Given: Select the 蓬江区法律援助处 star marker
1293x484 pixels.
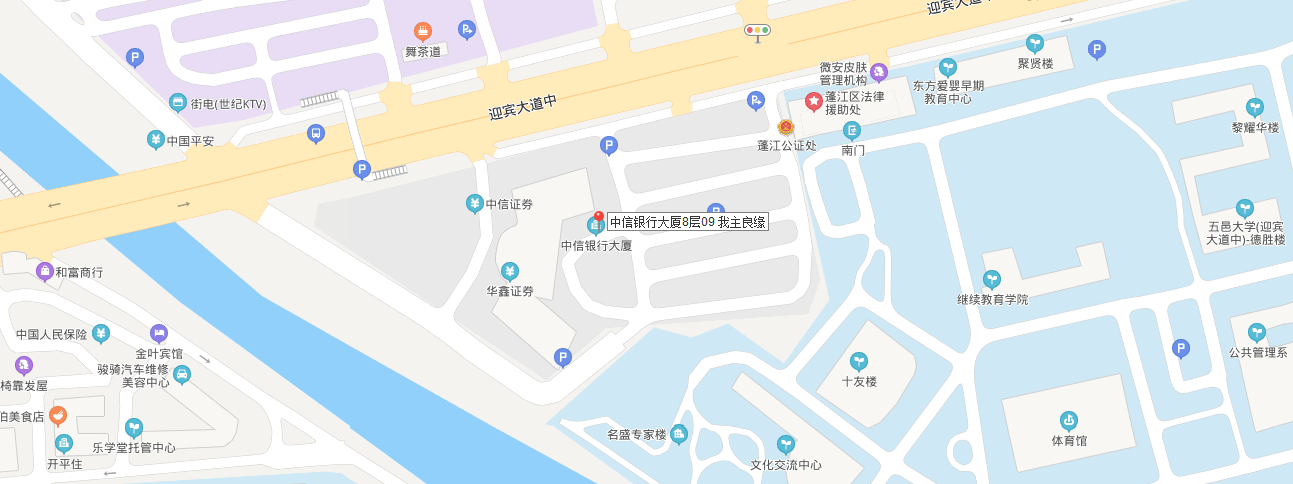Looking at the screenshot, I should coord(814,100).
